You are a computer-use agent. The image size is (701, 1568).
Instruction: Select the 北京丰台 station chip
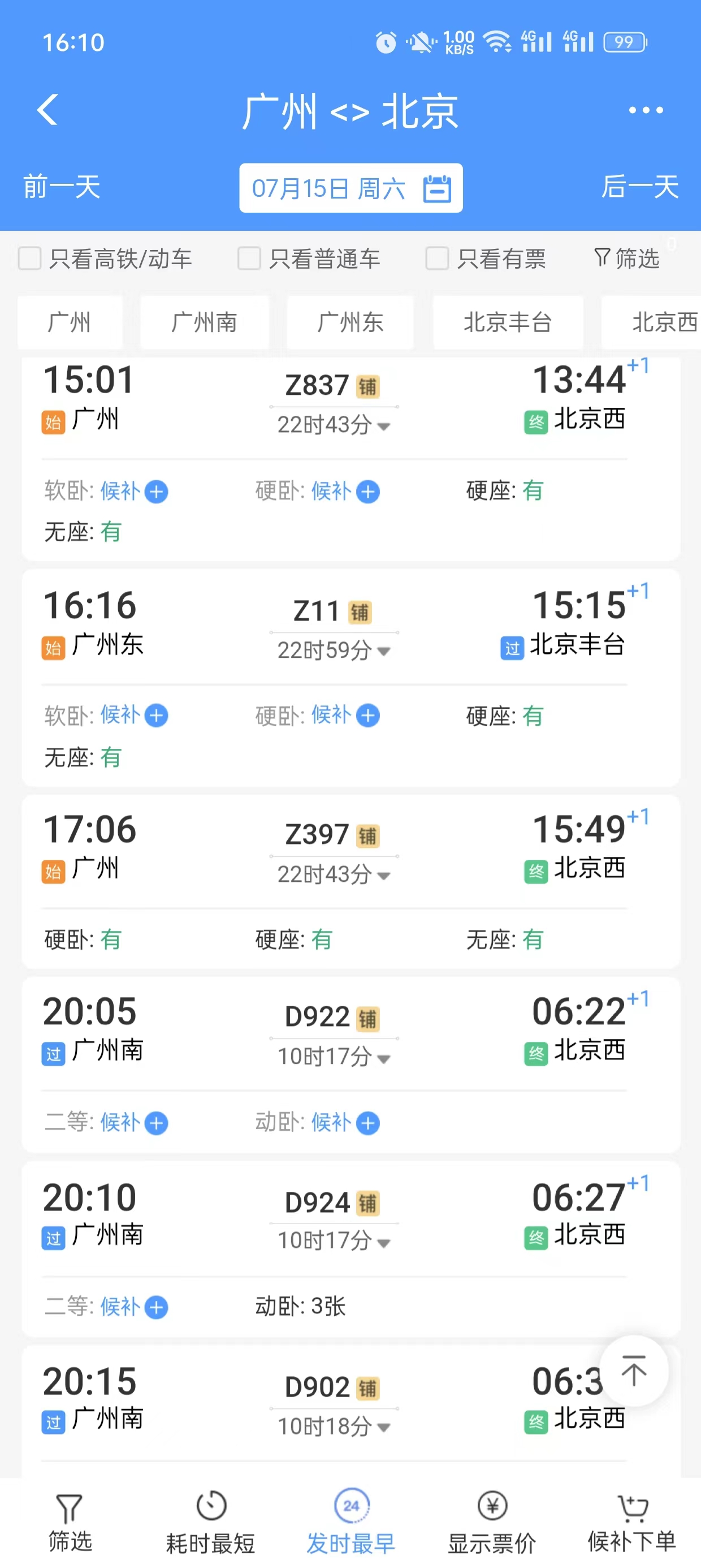pyautogui.click(x=508, y=322)
